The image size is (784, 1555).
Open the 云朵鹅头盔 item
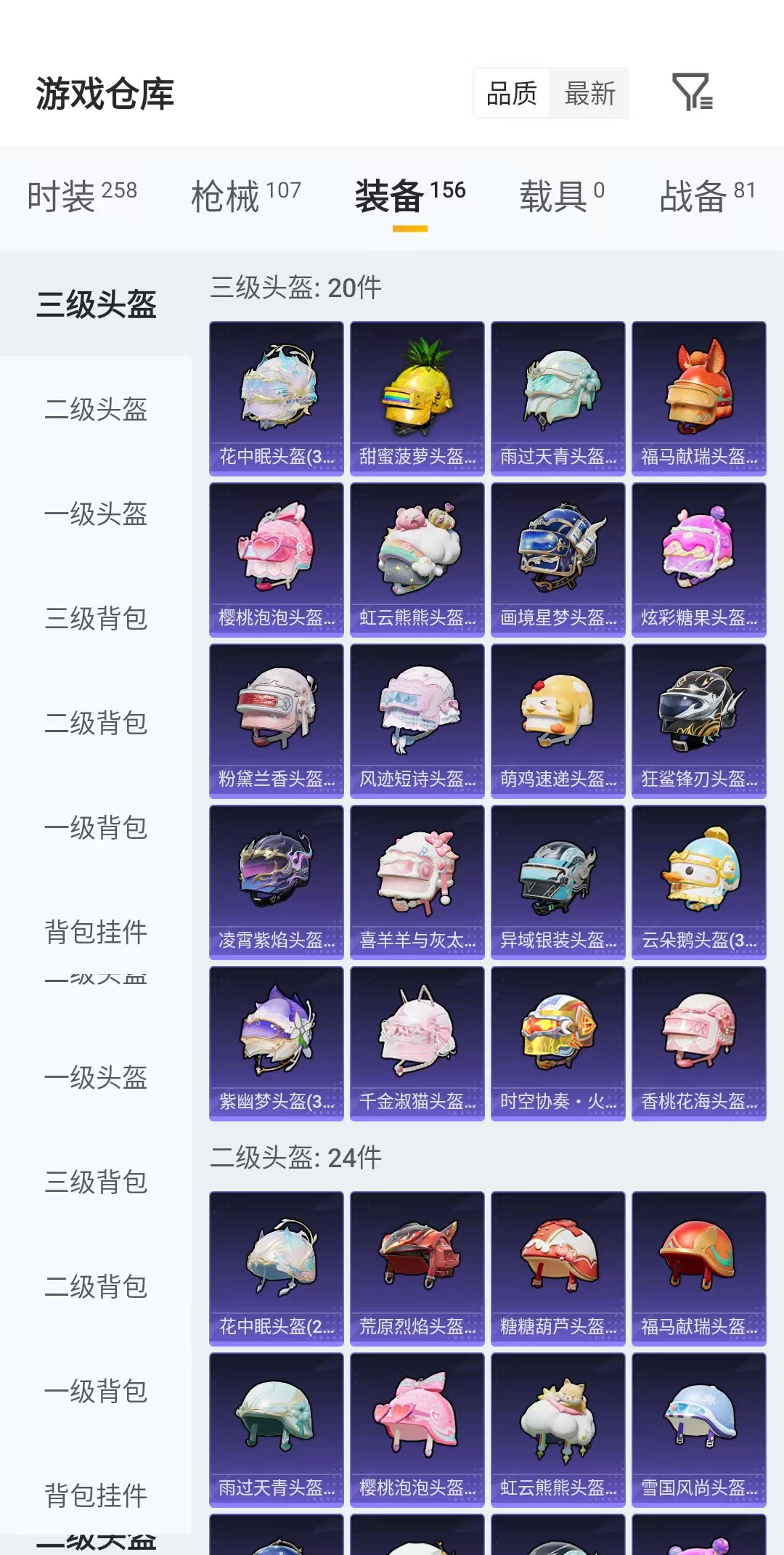(x=699, y=882)
